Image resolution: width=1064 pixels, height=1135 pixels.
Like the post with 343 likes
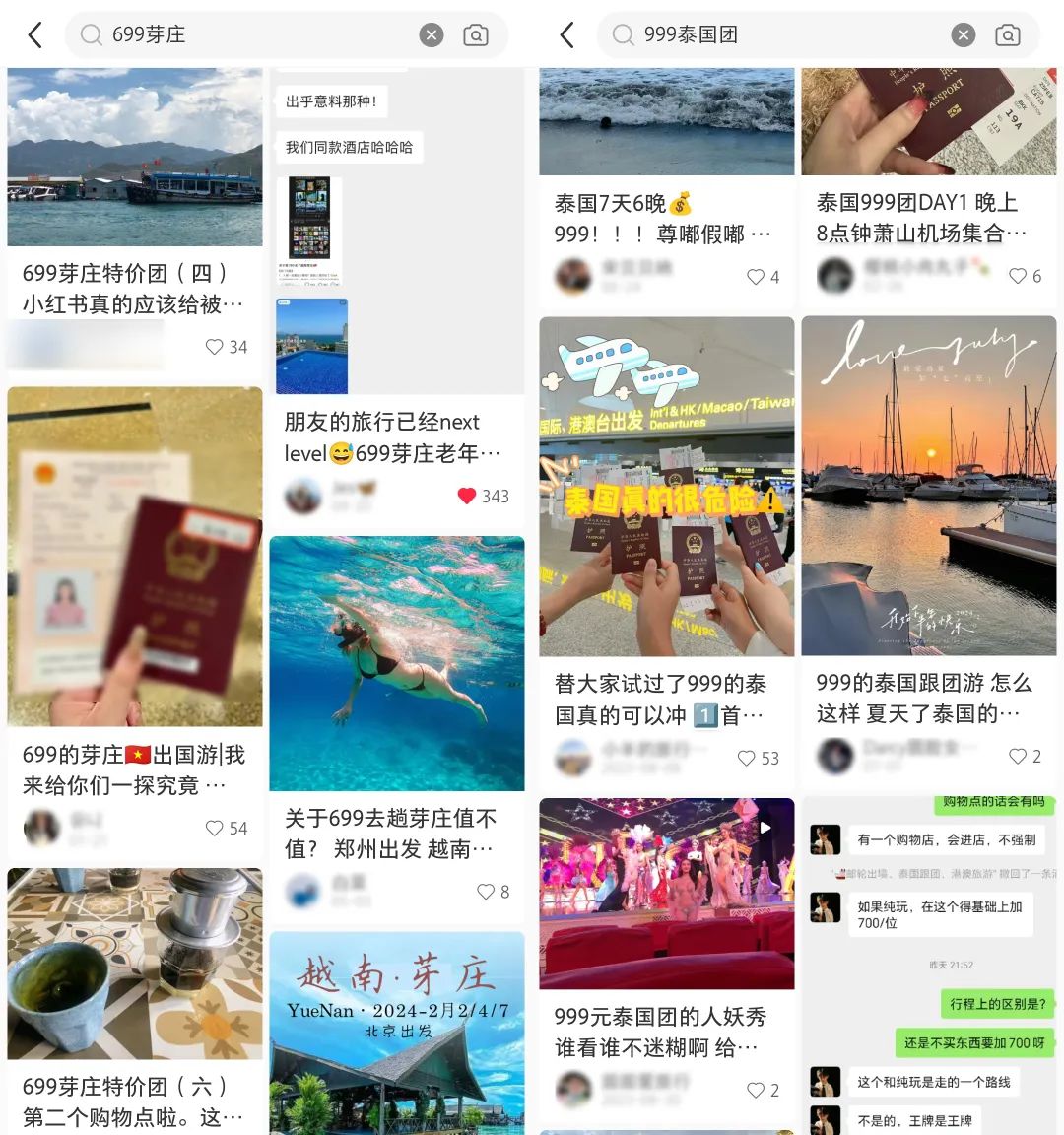click(465, 497)
